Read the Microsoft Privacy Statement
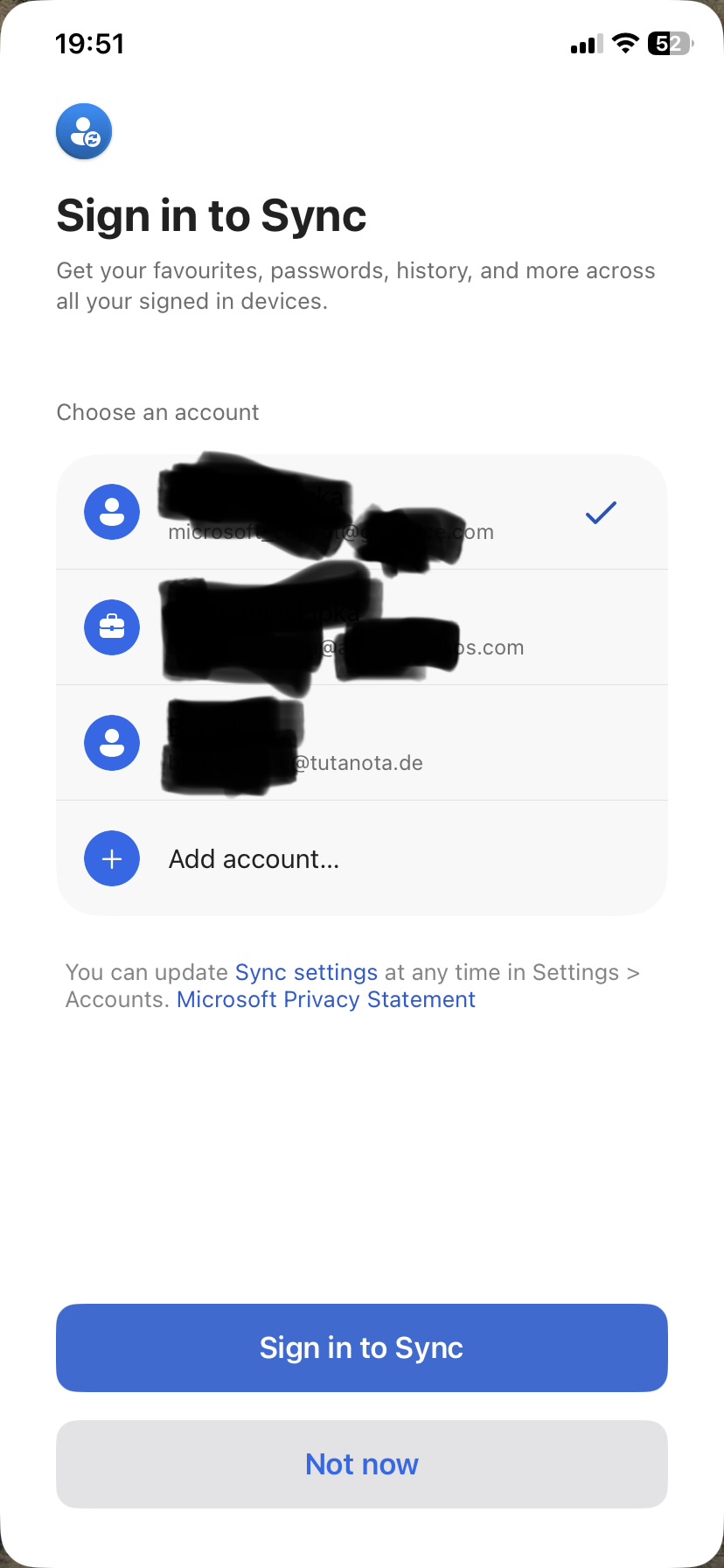Image resolution: width=724 pixels, height=1568 pixels. coord(325,999)
